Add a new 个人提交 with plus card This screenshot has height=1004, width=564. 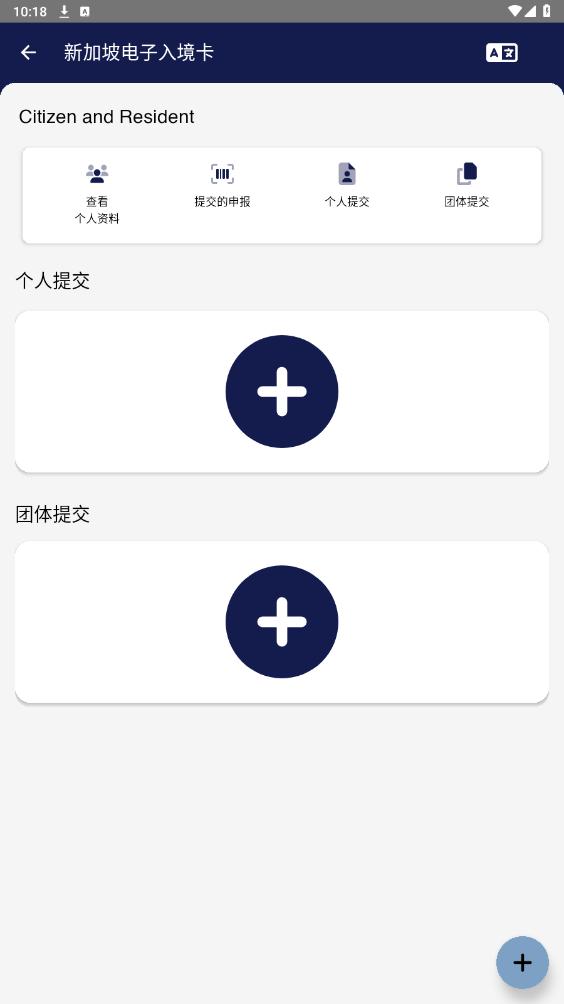[x=282, y=391]
